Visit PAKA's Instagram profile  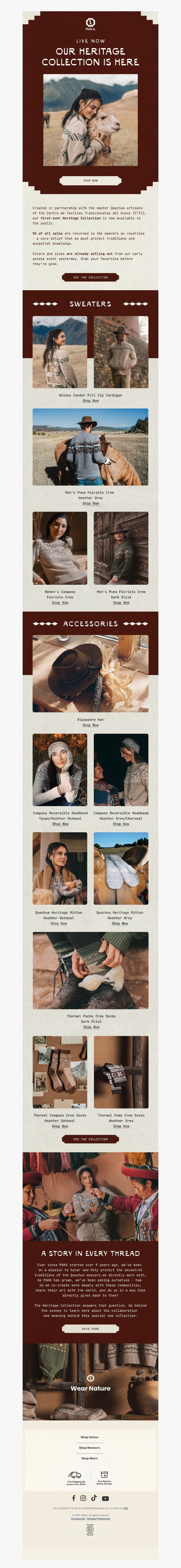pos(83,1498)
